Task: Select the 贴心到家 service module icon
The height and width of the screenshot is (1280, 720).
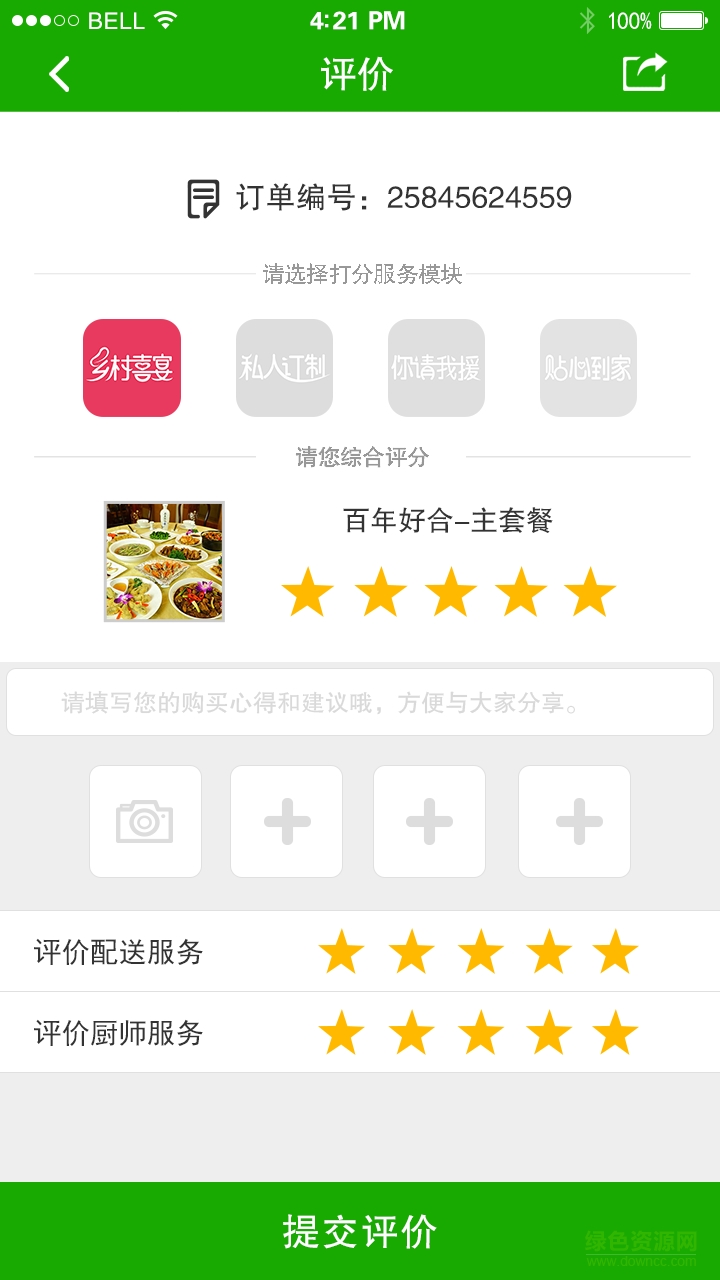Action: point(587,367)
